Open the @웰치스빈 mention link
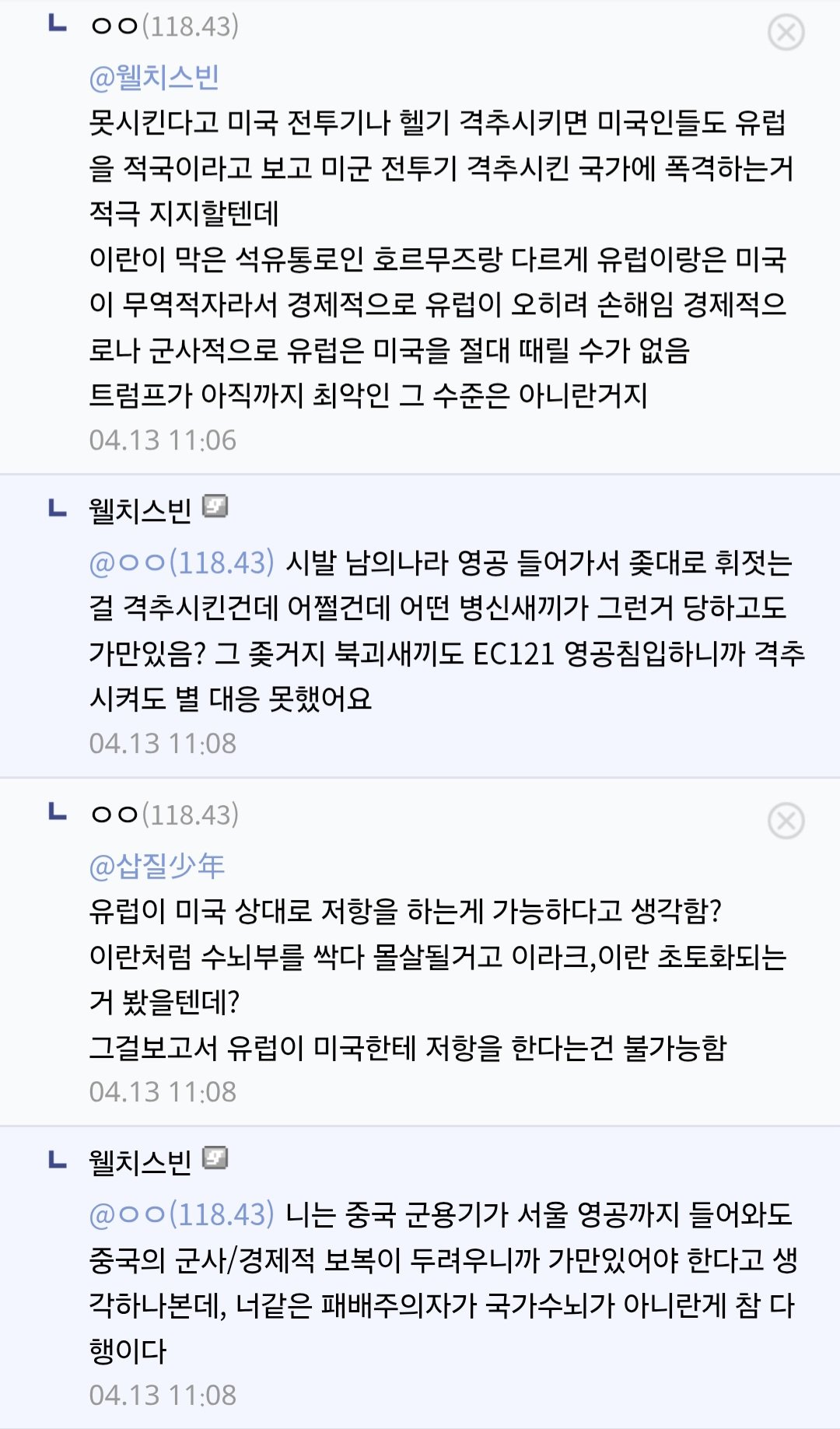 point(154,78)
